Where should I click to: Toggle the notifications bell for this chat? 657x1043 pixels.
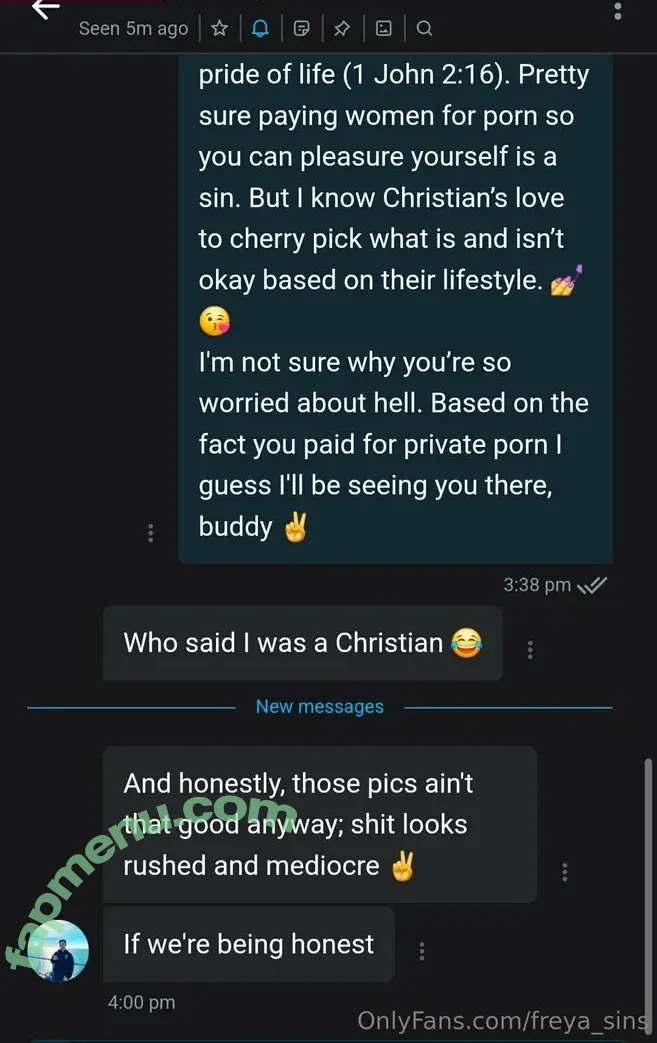260,28
